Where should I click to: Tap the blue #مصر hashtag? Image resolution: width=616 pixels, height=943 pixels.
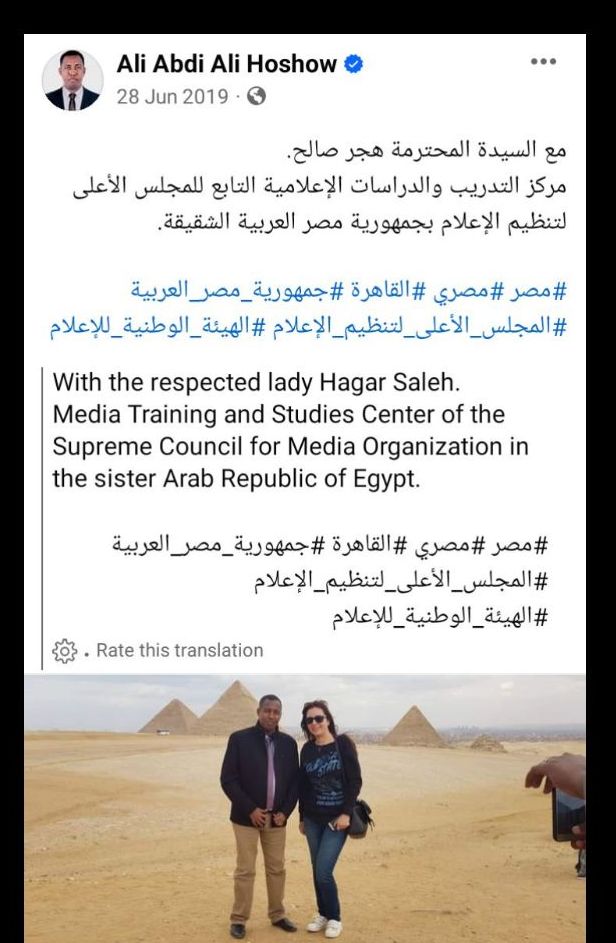point(543,293)
